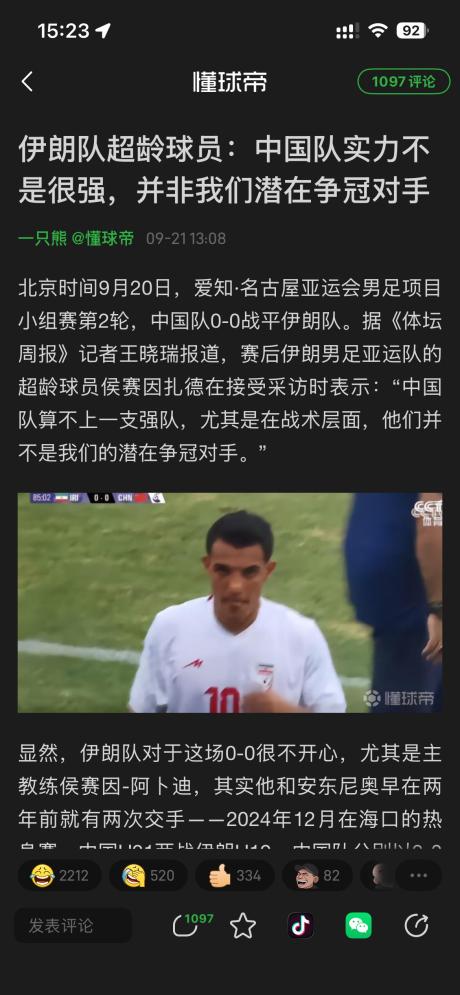Open the 1097 评论 comments button
This screenshot has width=460, height=995.
[x=404, y=82]
